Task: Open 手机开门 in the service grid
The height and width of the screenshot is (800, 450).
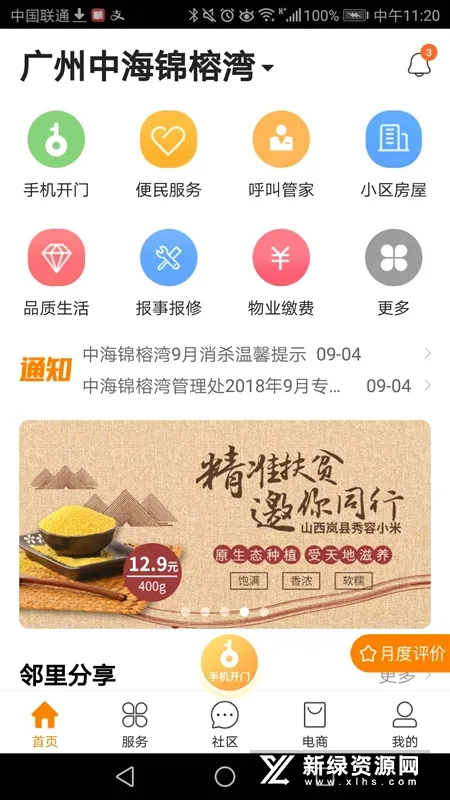Action: click(56, 154)
